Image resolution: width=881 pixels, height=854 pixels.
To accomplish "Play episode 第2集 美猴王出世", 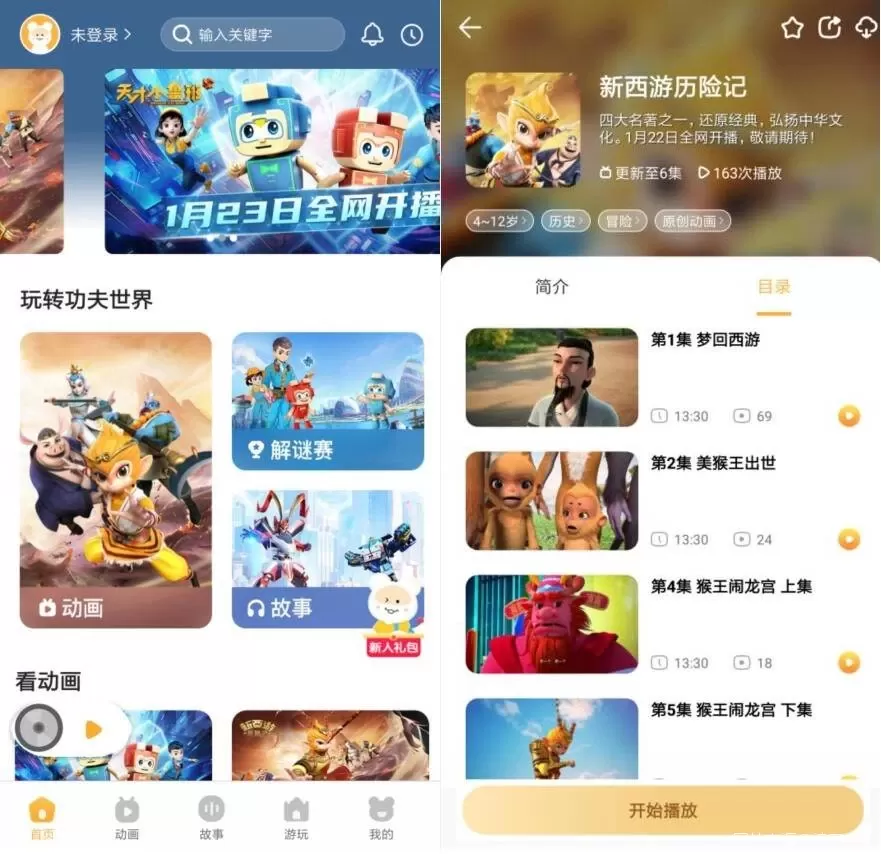I will coord(849,540).
